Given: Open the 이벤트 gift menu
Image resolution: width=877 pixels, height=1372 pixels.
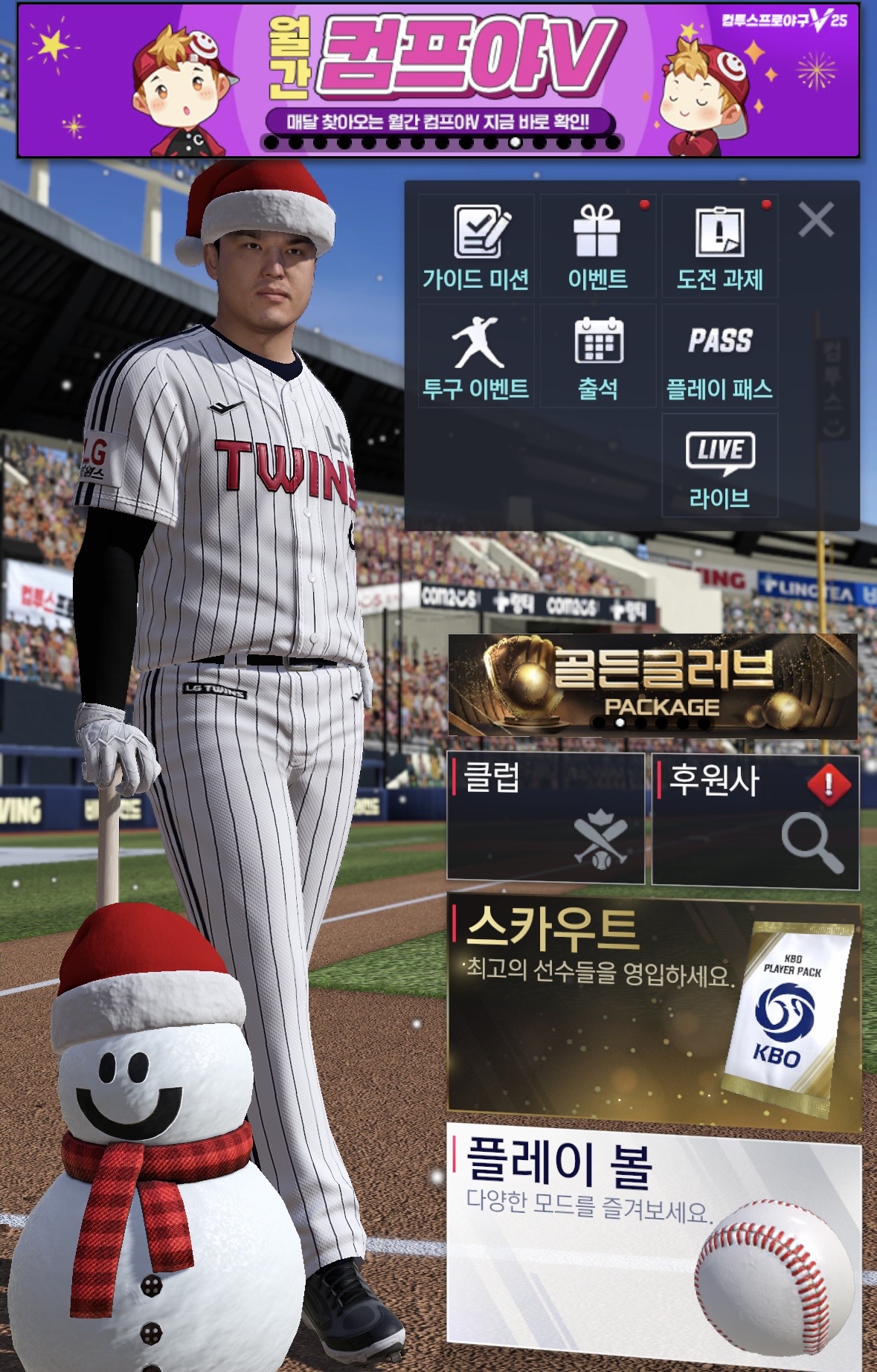Looking at the screenshot, I should point(597,247).
